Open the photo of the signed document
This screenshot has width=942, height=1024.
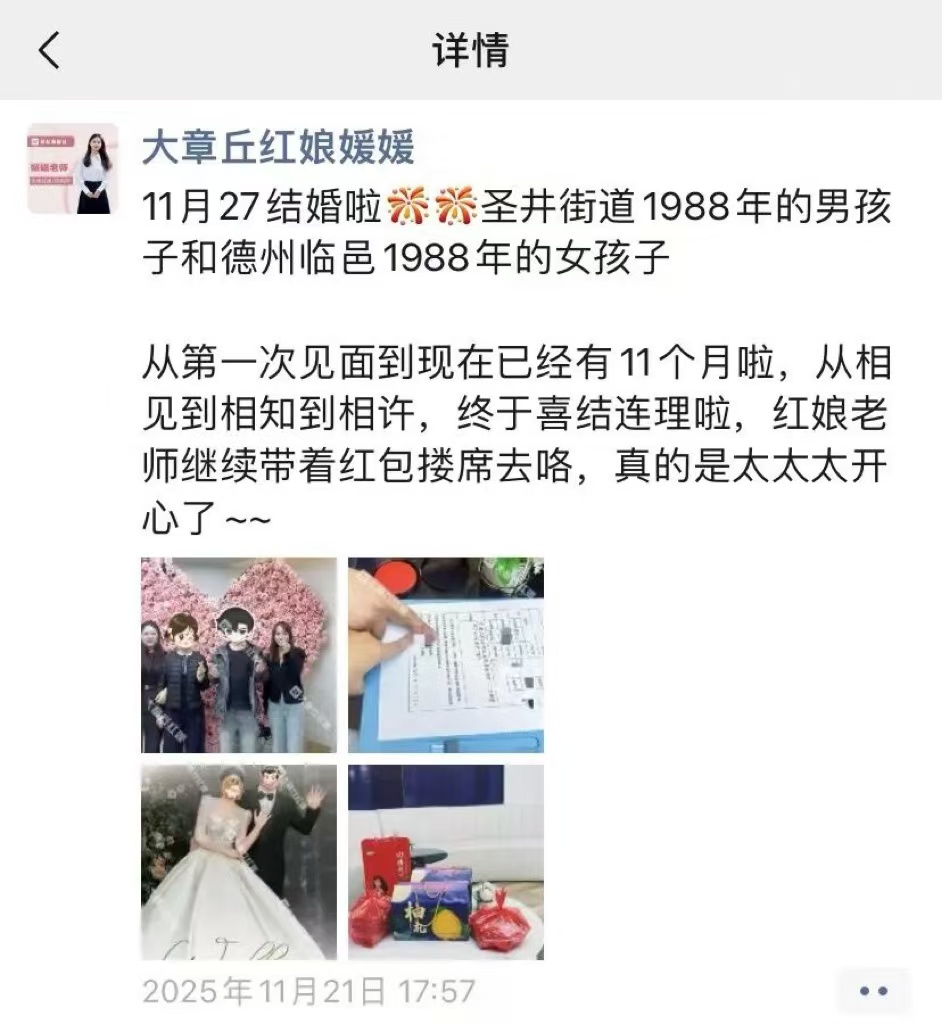[x=446, y=655]
